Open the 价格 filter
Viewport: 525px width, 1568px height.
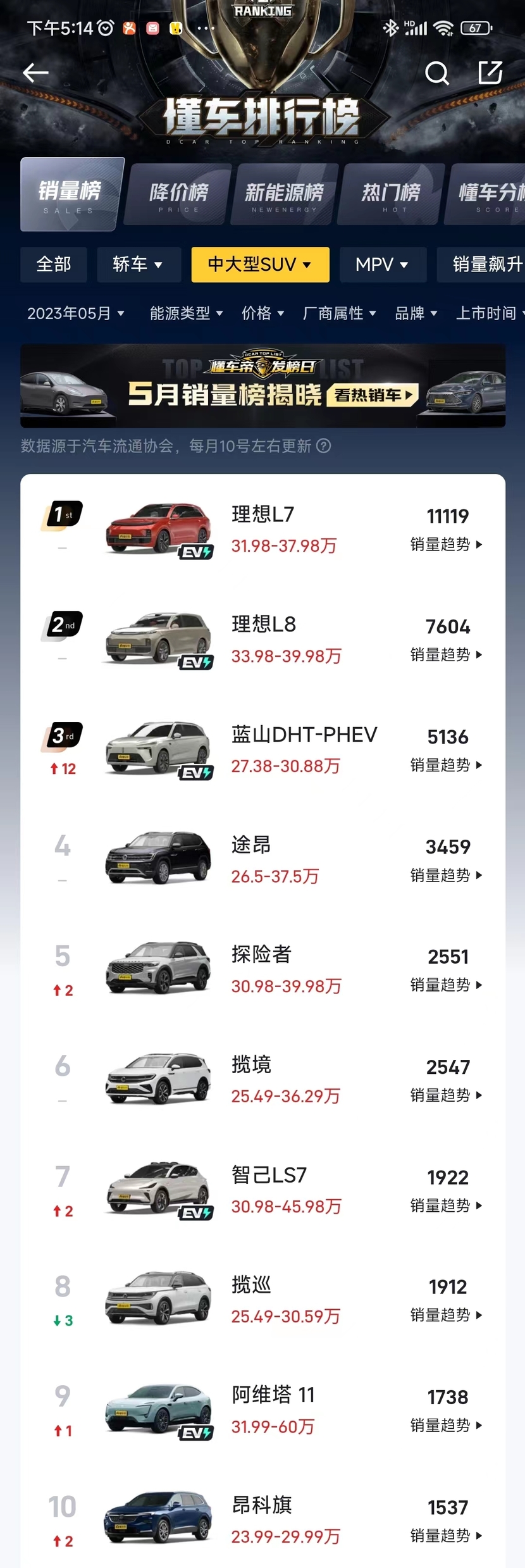[x=262, y=313]
